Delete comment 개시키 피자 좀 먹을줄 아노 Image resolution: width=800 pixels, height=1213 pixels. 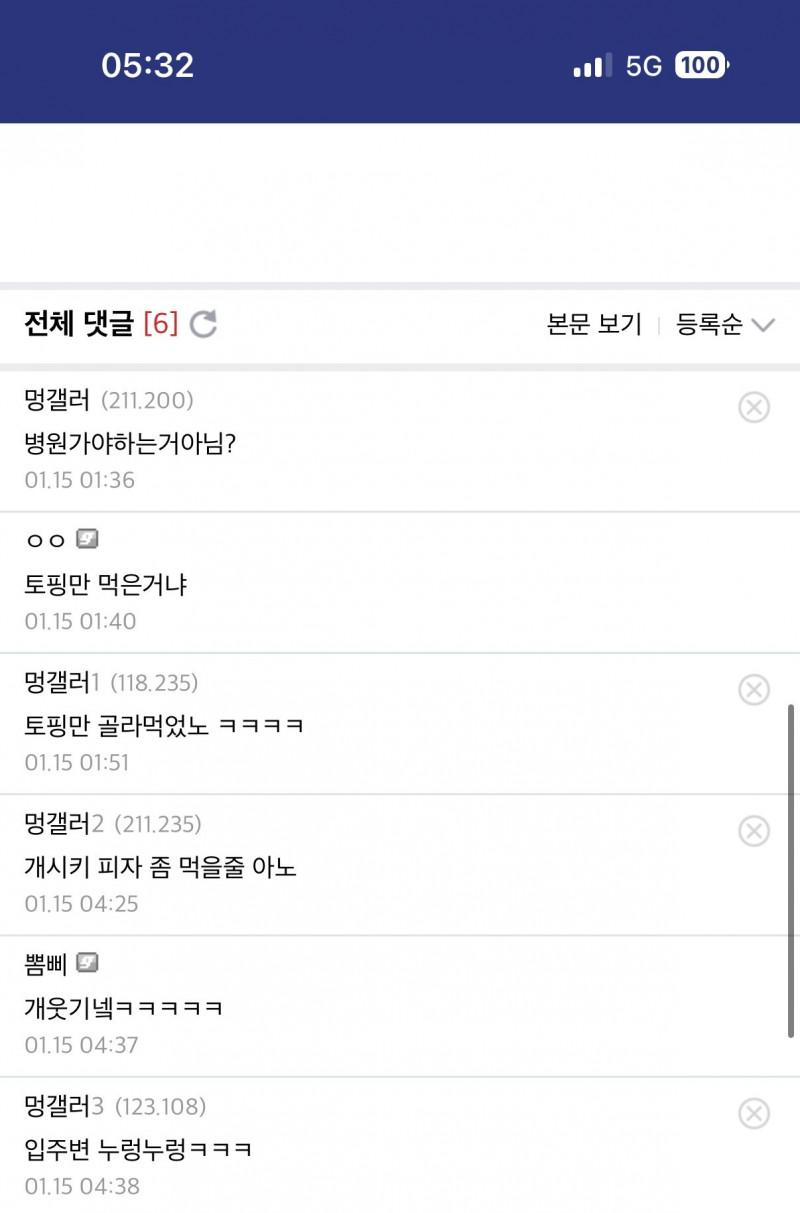click(753, 831)
